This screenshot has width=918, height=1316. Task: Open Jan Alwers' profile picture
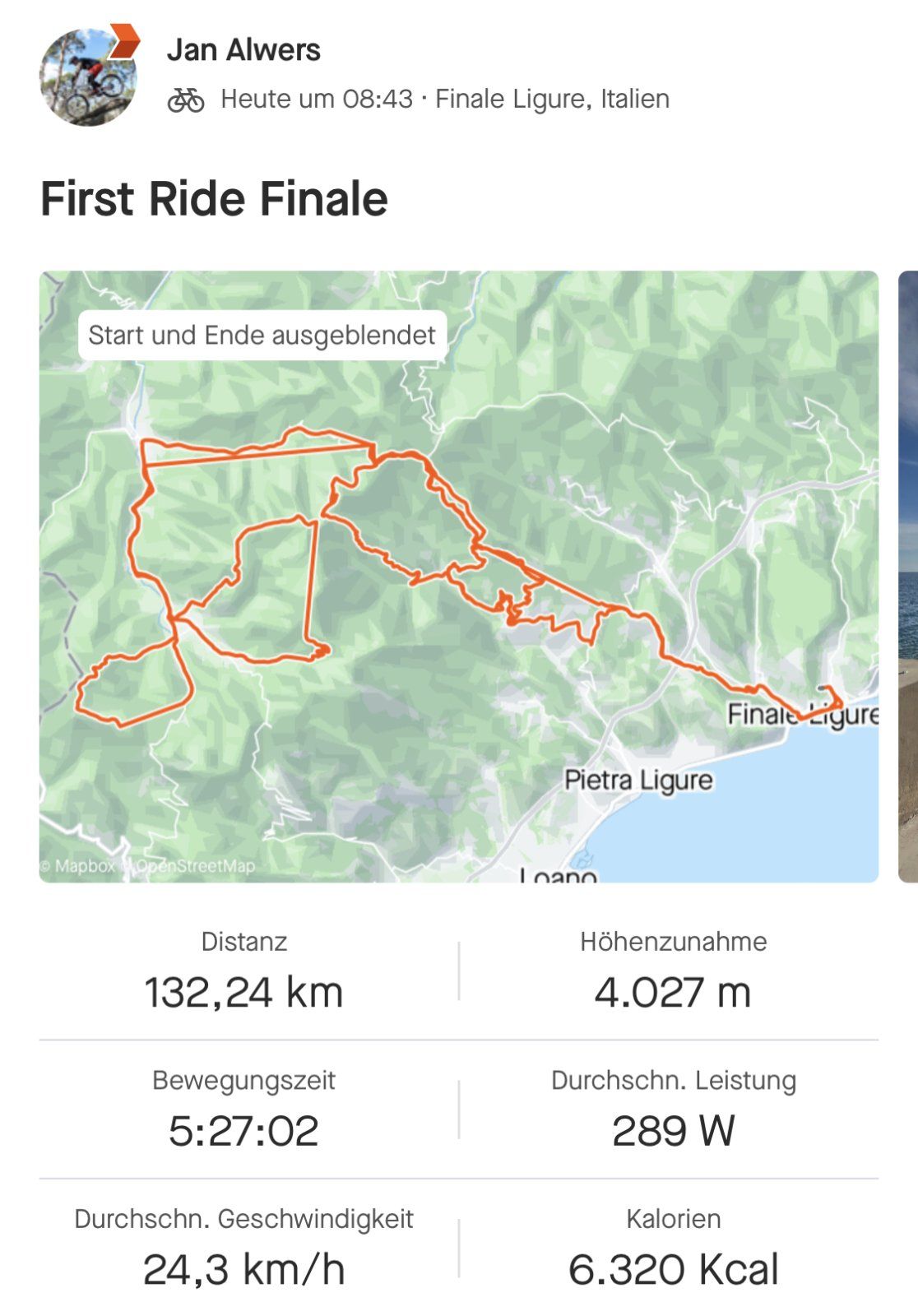87,76
